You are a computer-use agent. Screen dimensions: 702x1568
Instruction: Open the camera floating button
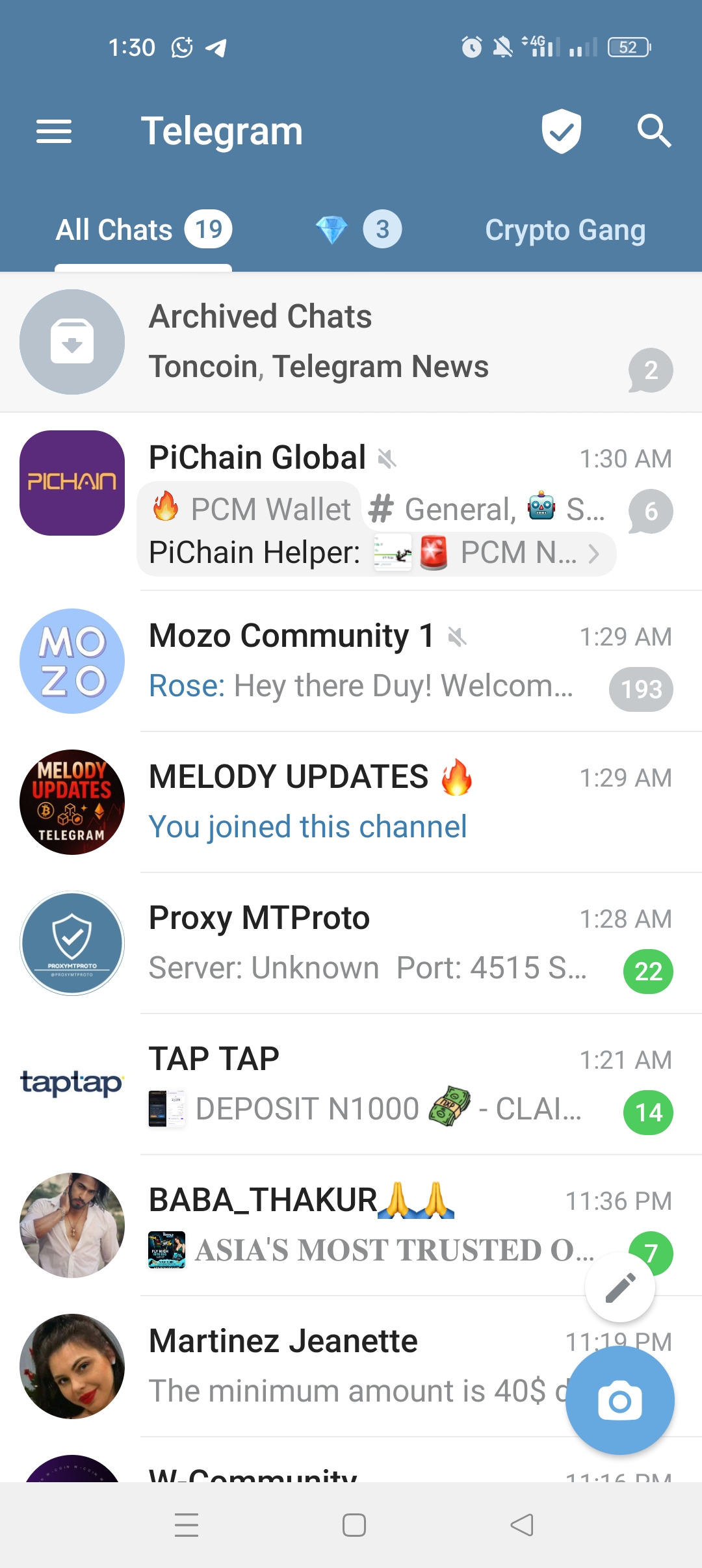coord(619,1400)
